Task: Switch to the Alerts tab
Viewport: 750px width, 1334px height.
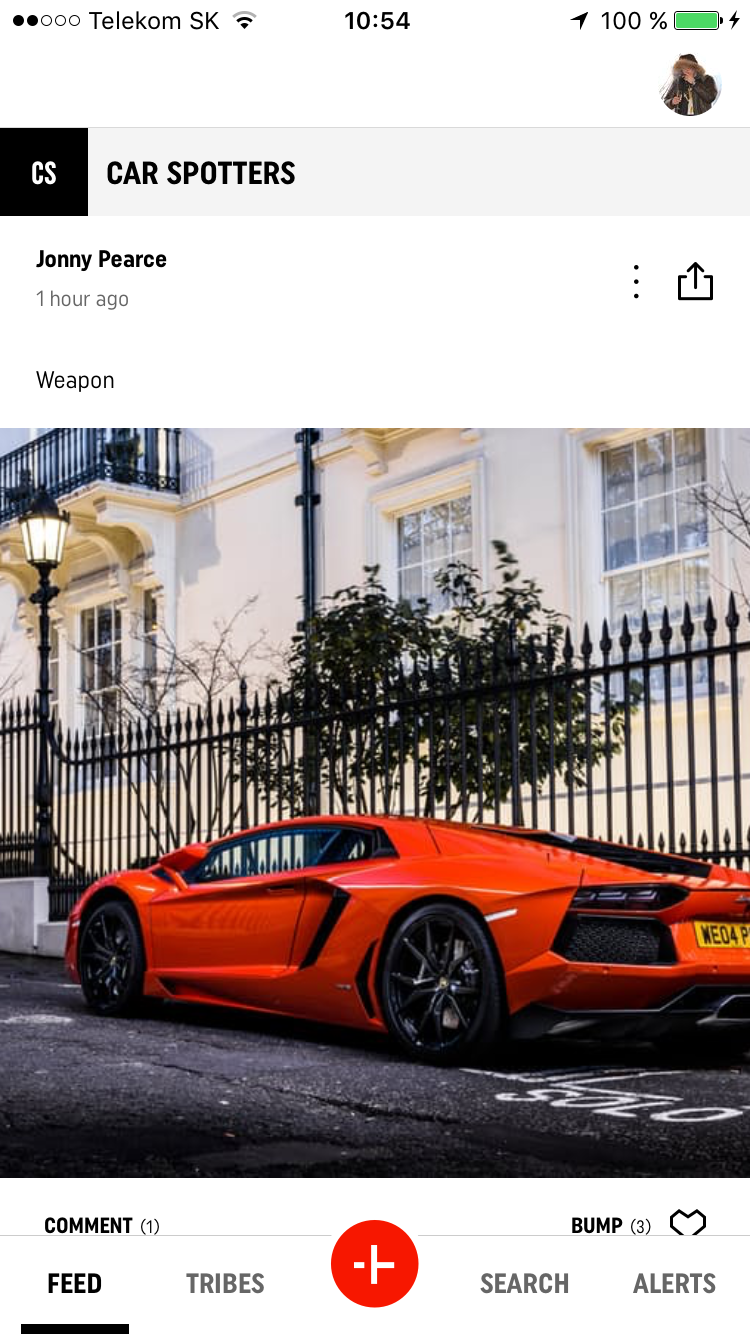Action: click(674, 1284)
